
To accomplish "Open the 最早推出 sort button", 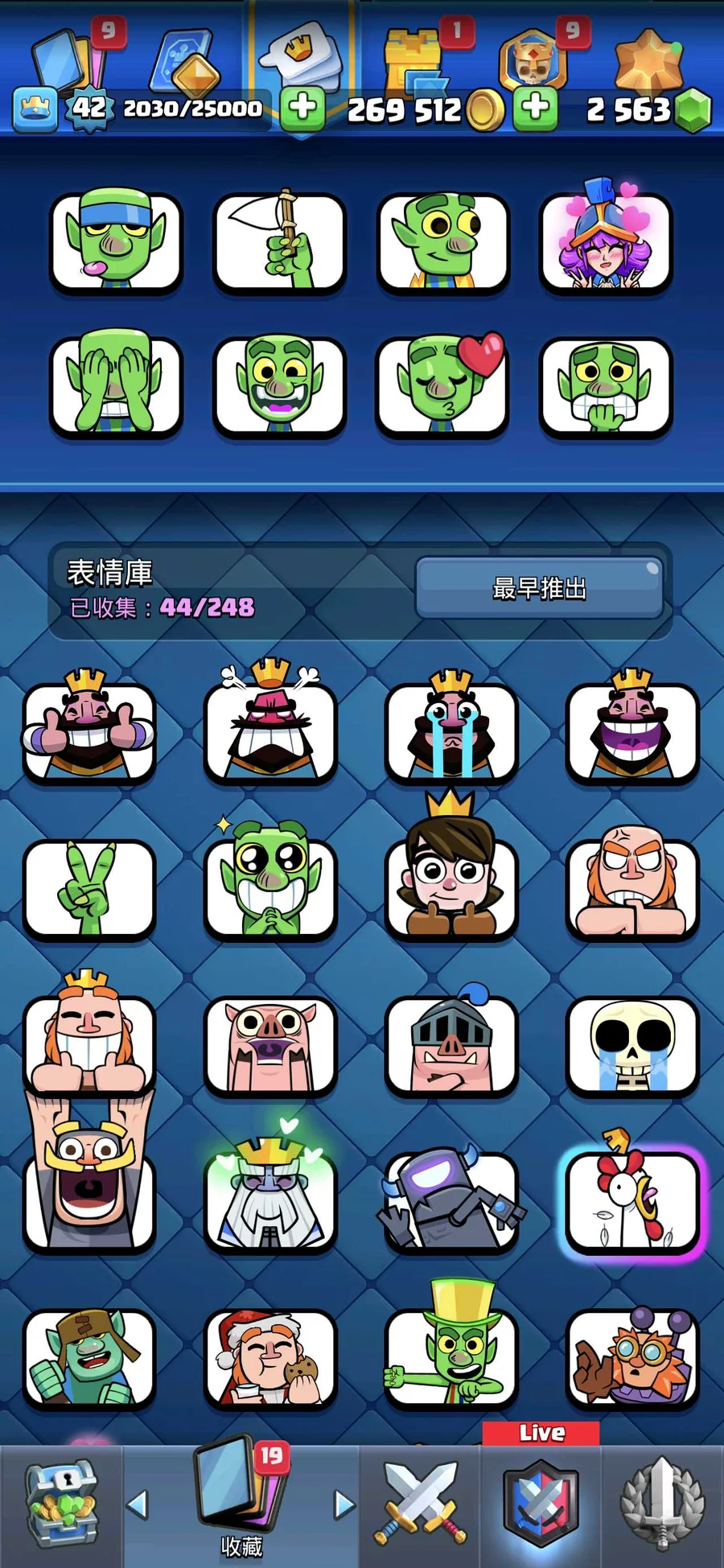I will point(539,588).
